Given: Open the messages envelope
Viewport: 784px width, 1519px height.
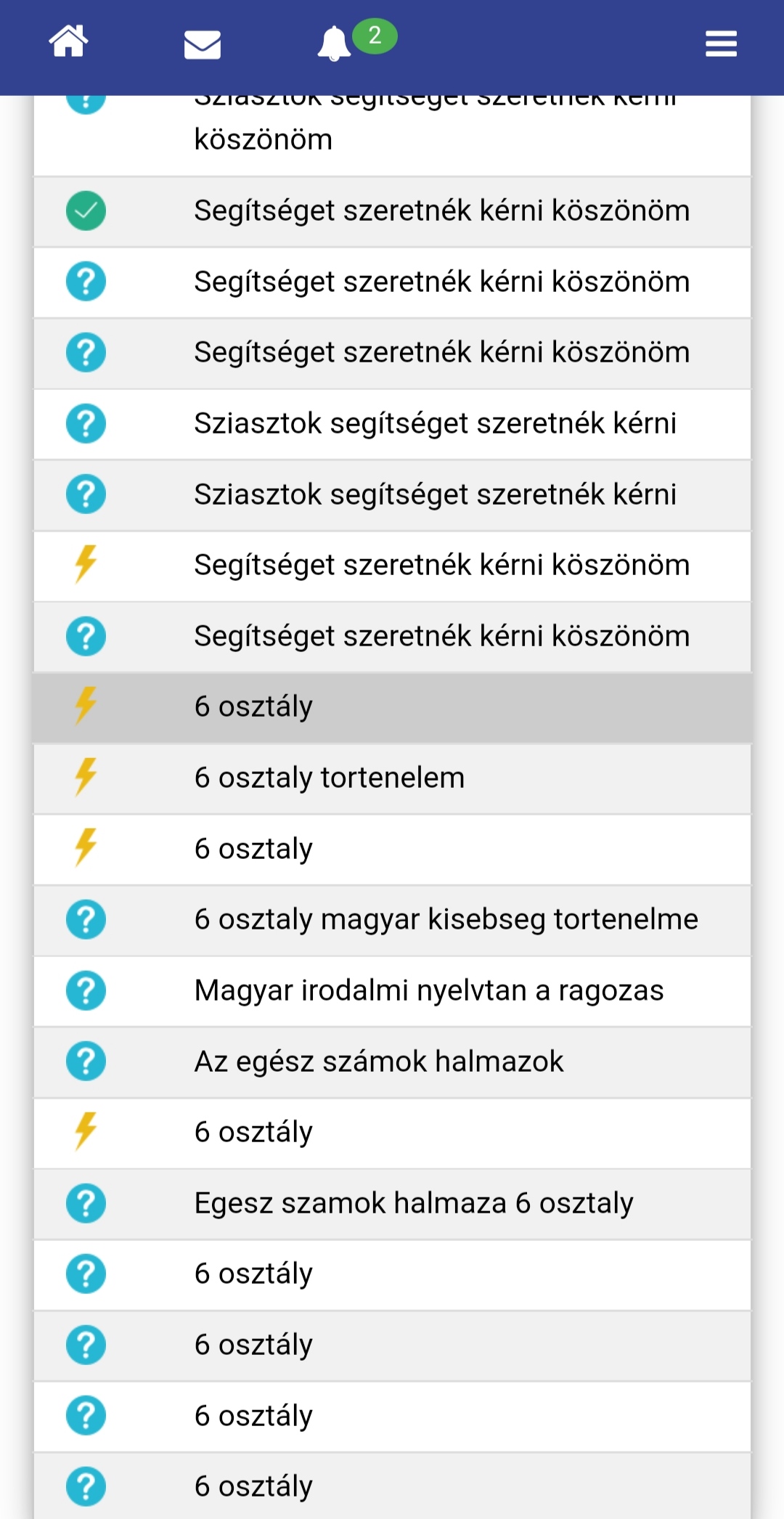Looking at the screenshot, I should [203, 44].
